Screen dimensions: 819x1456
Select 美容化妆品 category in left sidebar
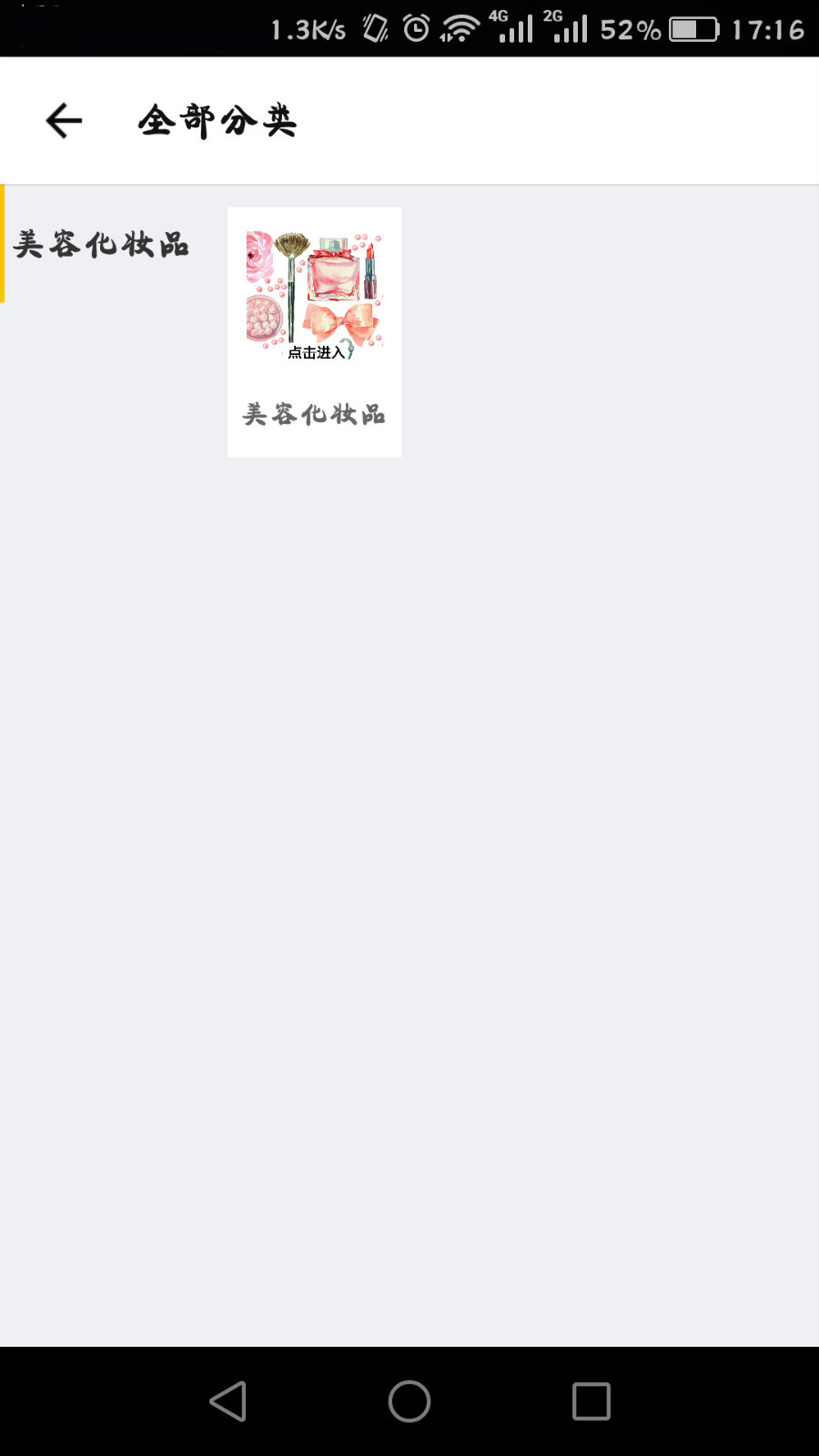(x=100, y=244)
